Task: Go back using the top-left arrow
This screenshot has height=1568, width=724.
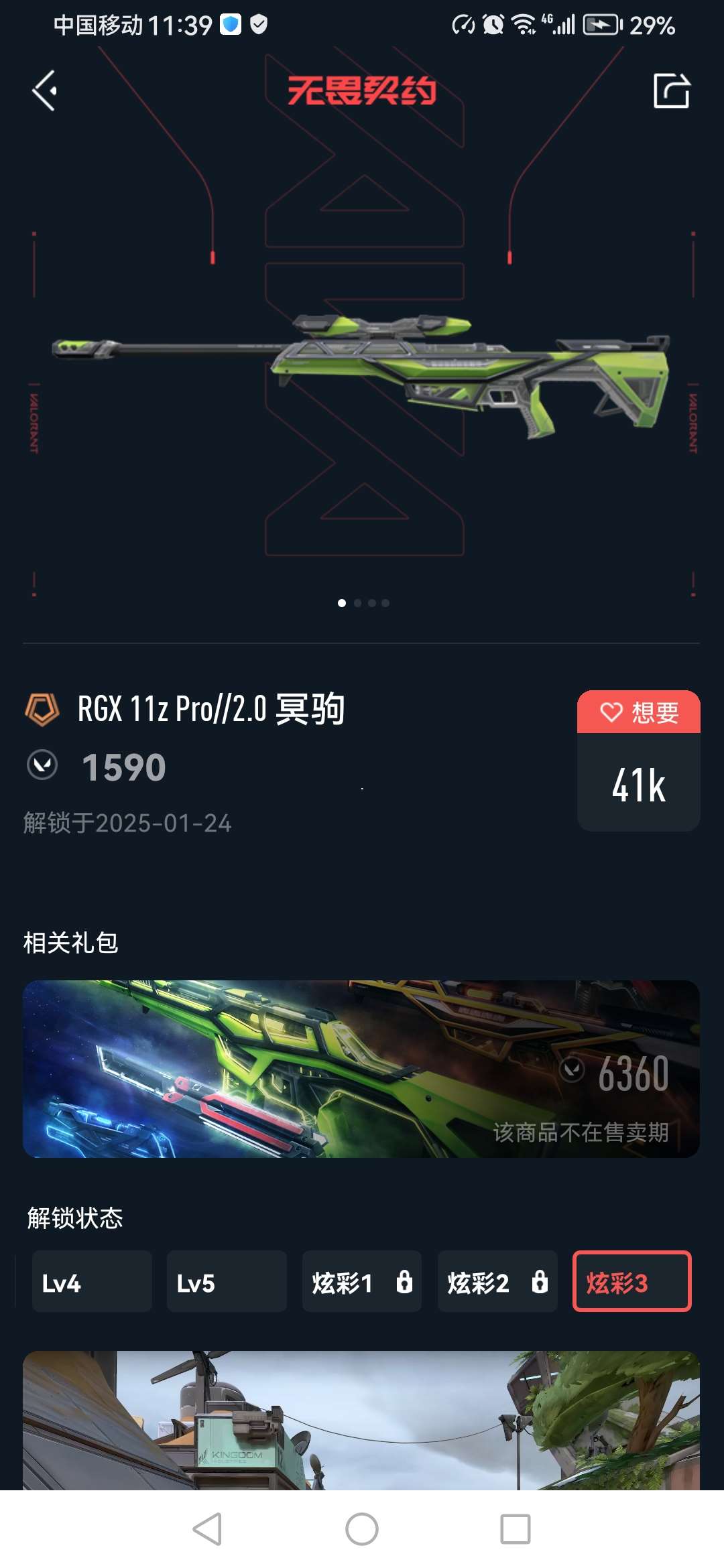Action: 45,91
